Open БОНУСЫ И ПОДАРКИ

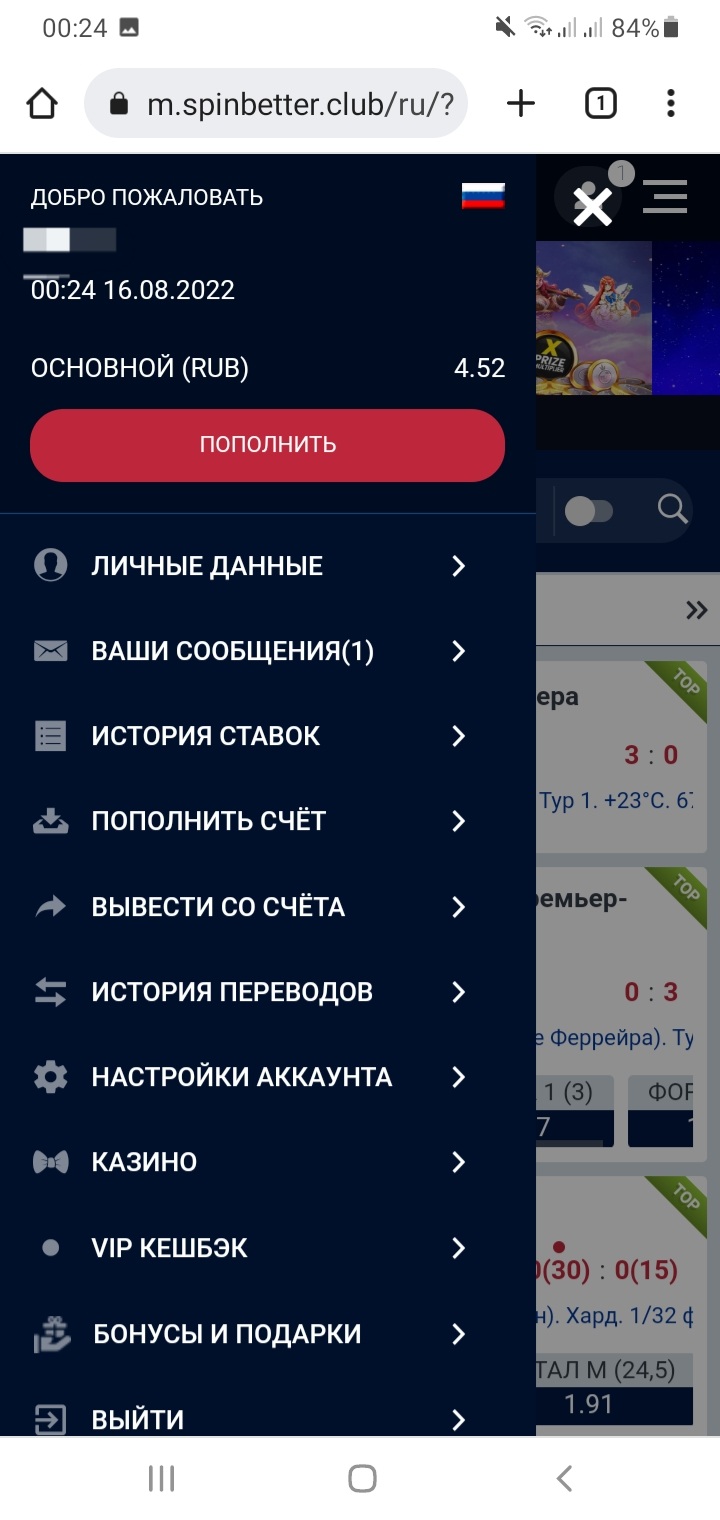(x=250, y=1334)
